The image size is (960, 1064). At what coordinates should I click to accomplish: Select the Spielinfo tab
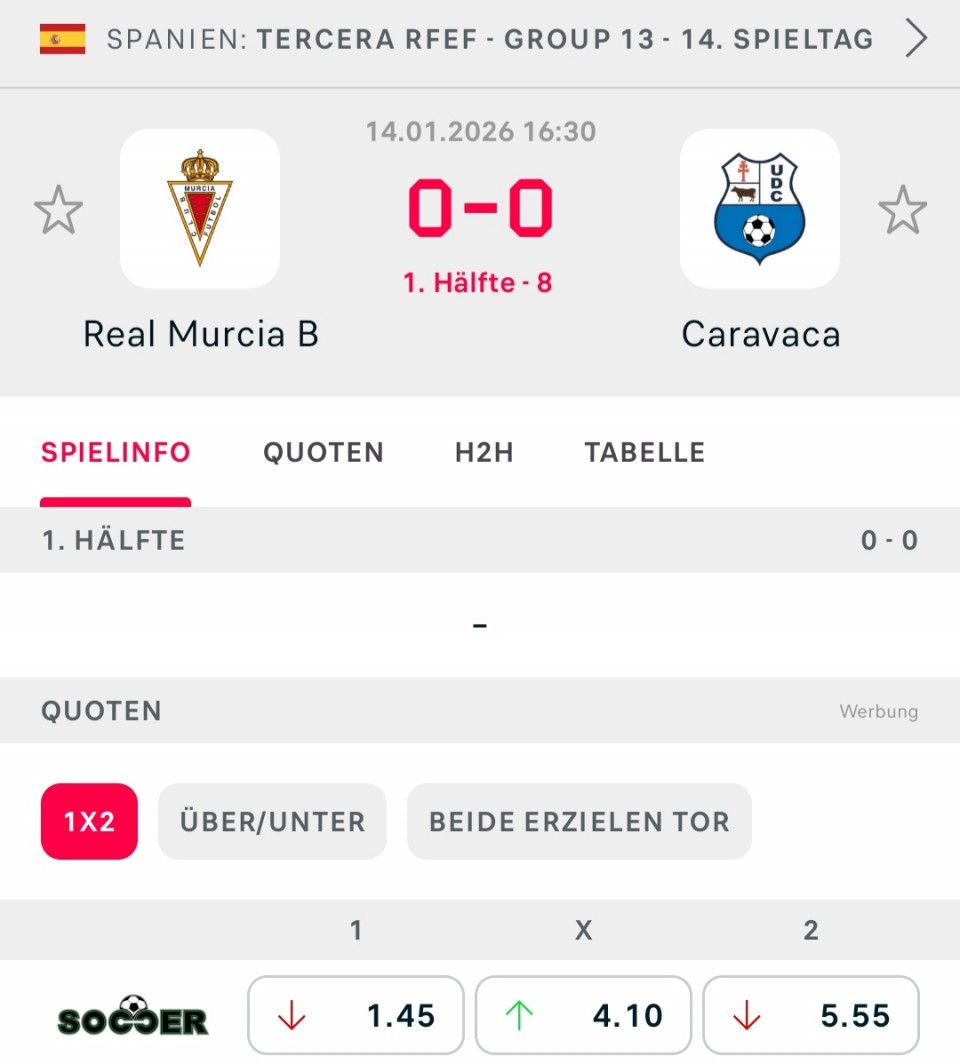tap(115, 452)
